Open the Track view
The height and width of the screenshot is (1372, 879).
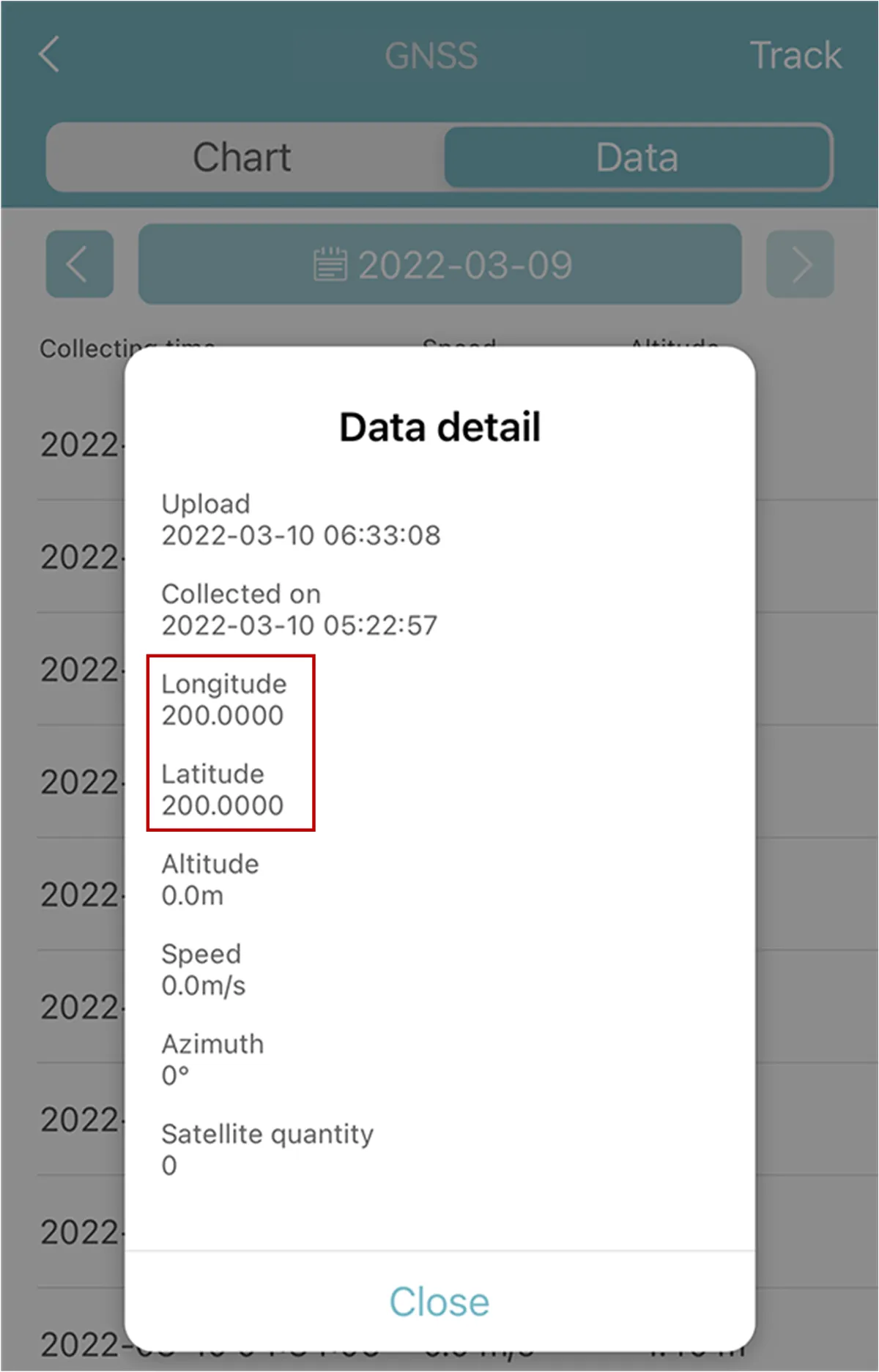pos(795,56)
